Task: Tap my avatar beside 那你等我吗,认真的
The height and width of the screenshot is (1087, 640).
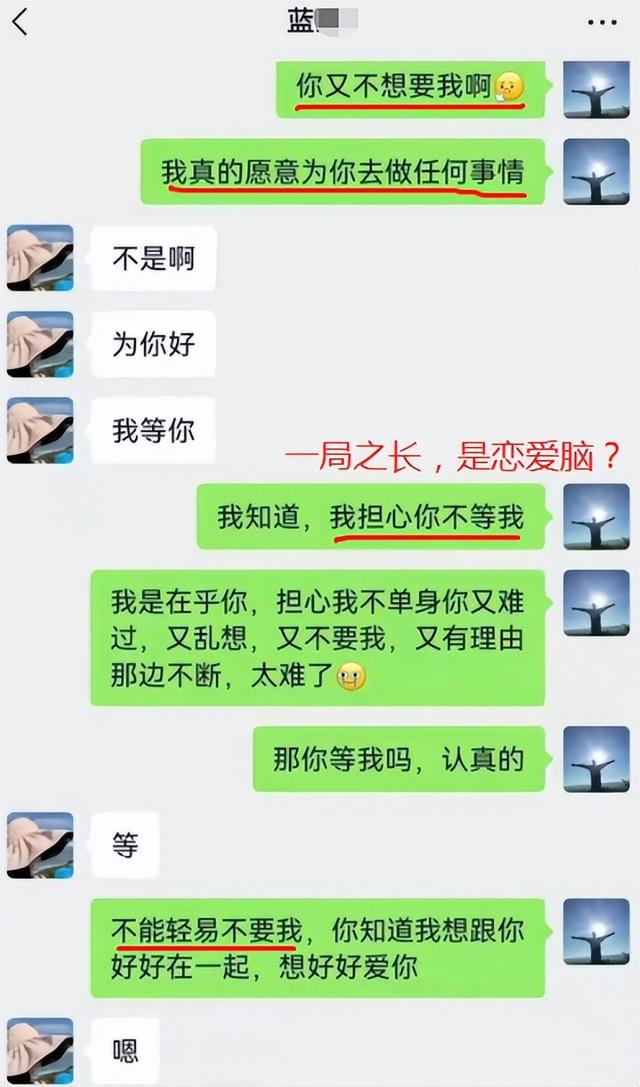Action: click(x=596, y=759)
